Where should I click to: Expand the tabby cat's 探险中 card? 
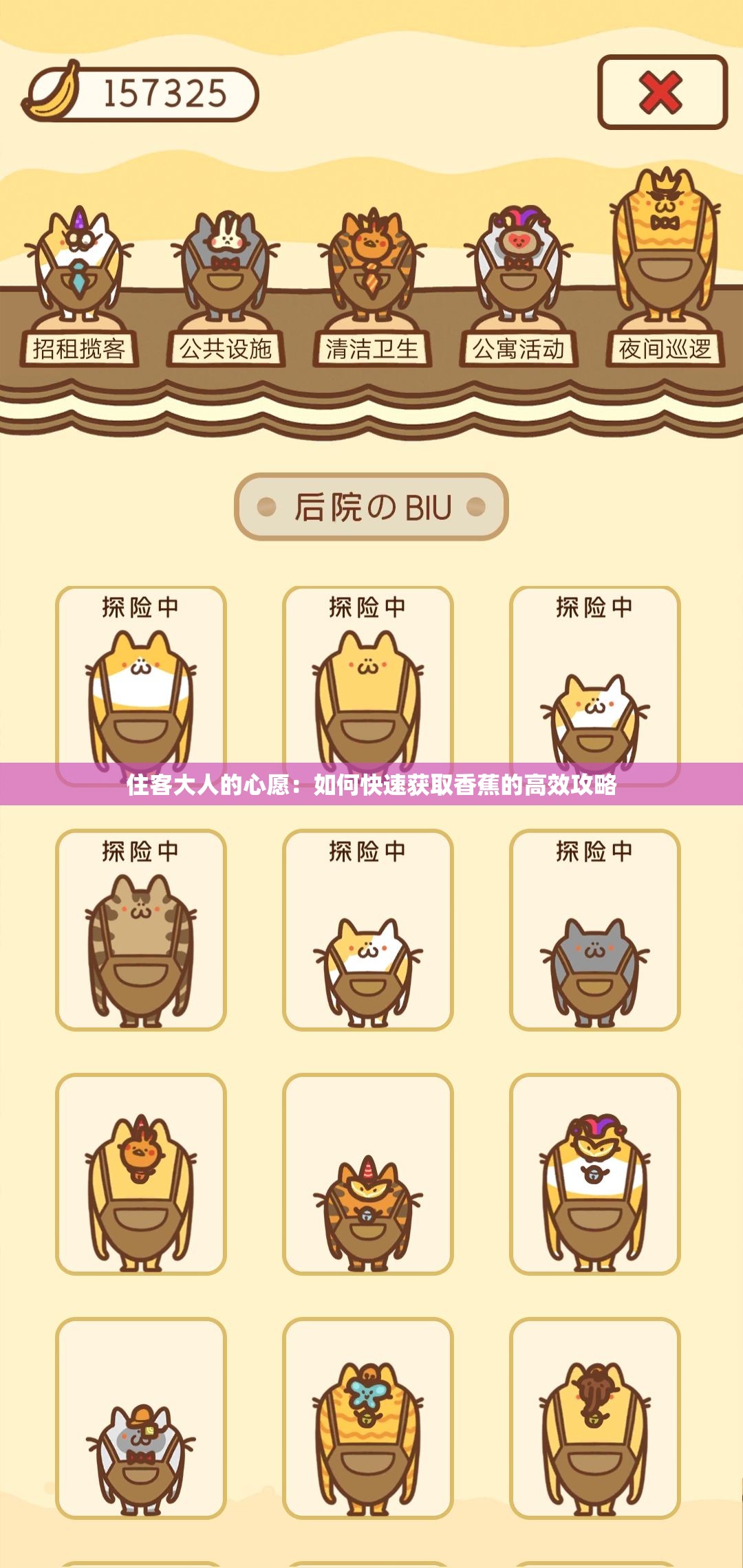click(x=141, y=928)
